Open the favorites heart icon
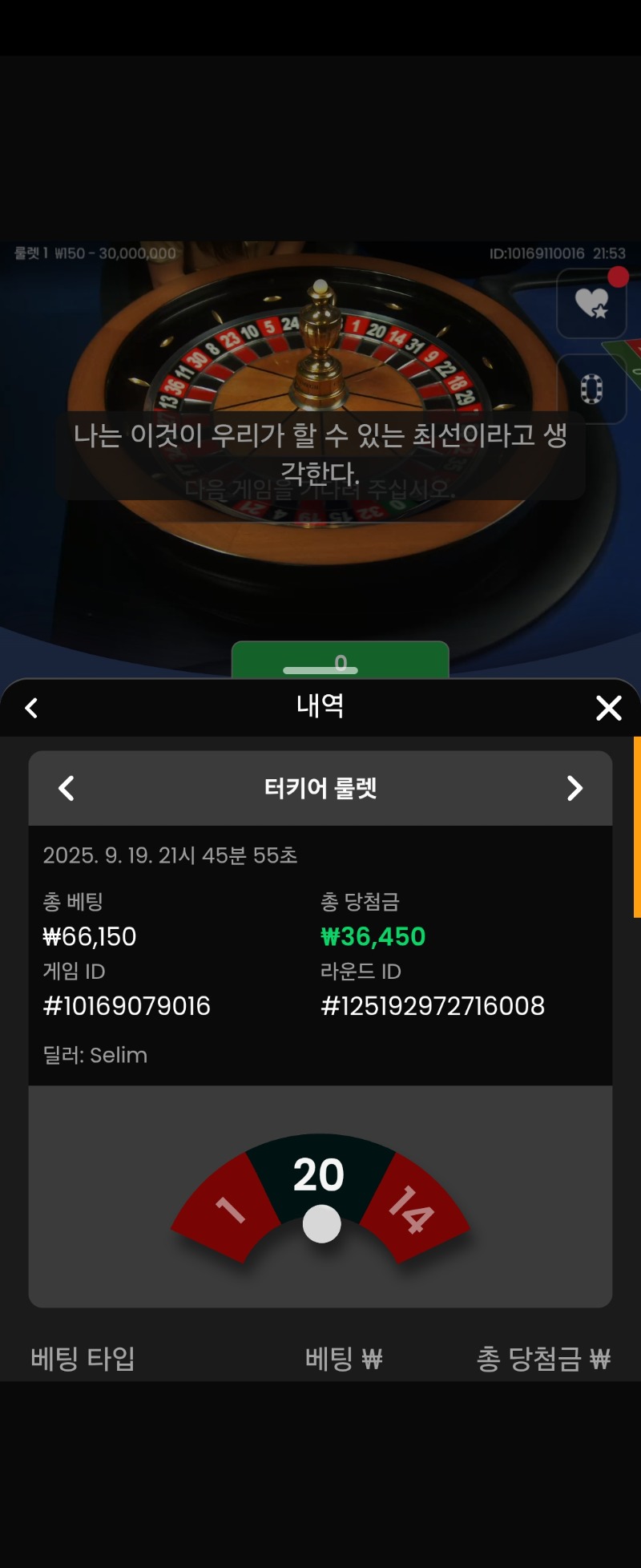 tap(592, 303)
